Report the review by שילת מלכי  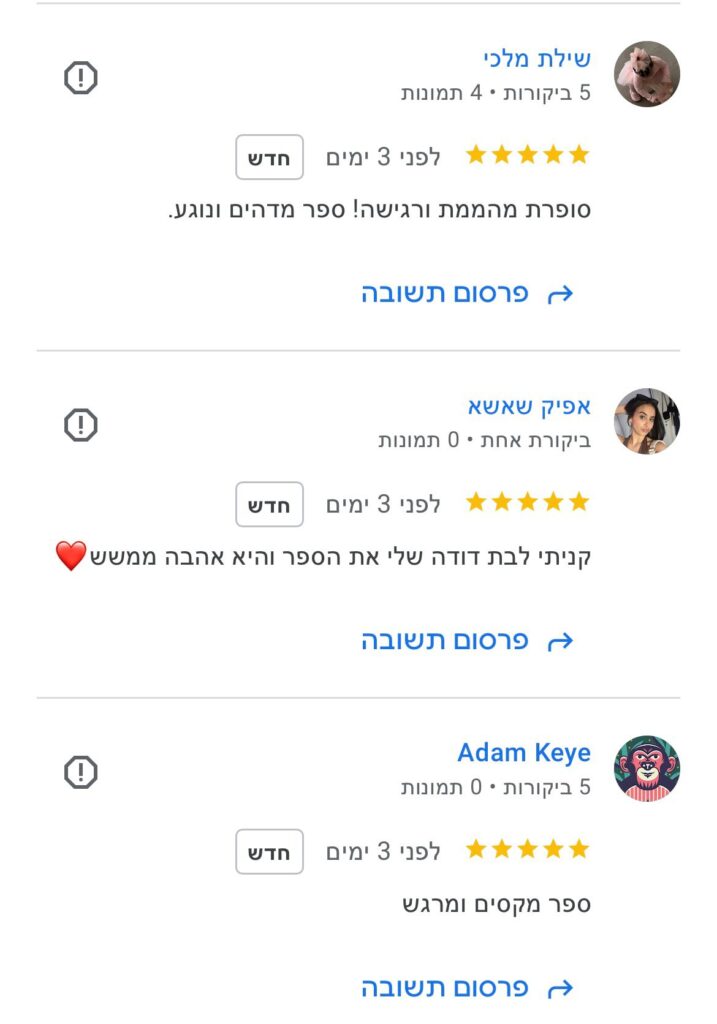[x=81, y=78]
